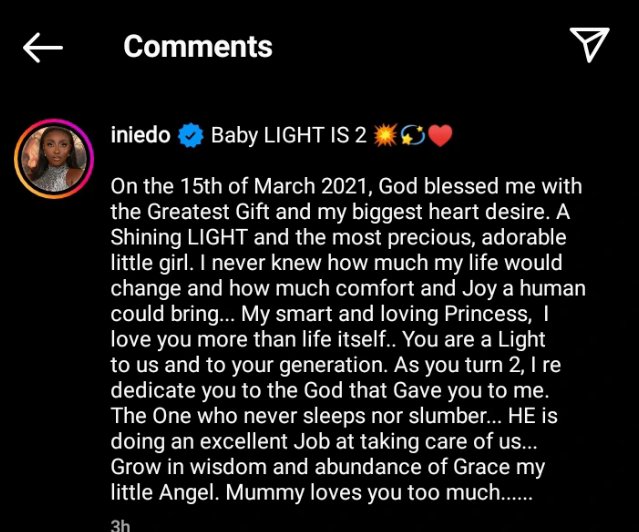Open the iniedo username link

[139, 136]
